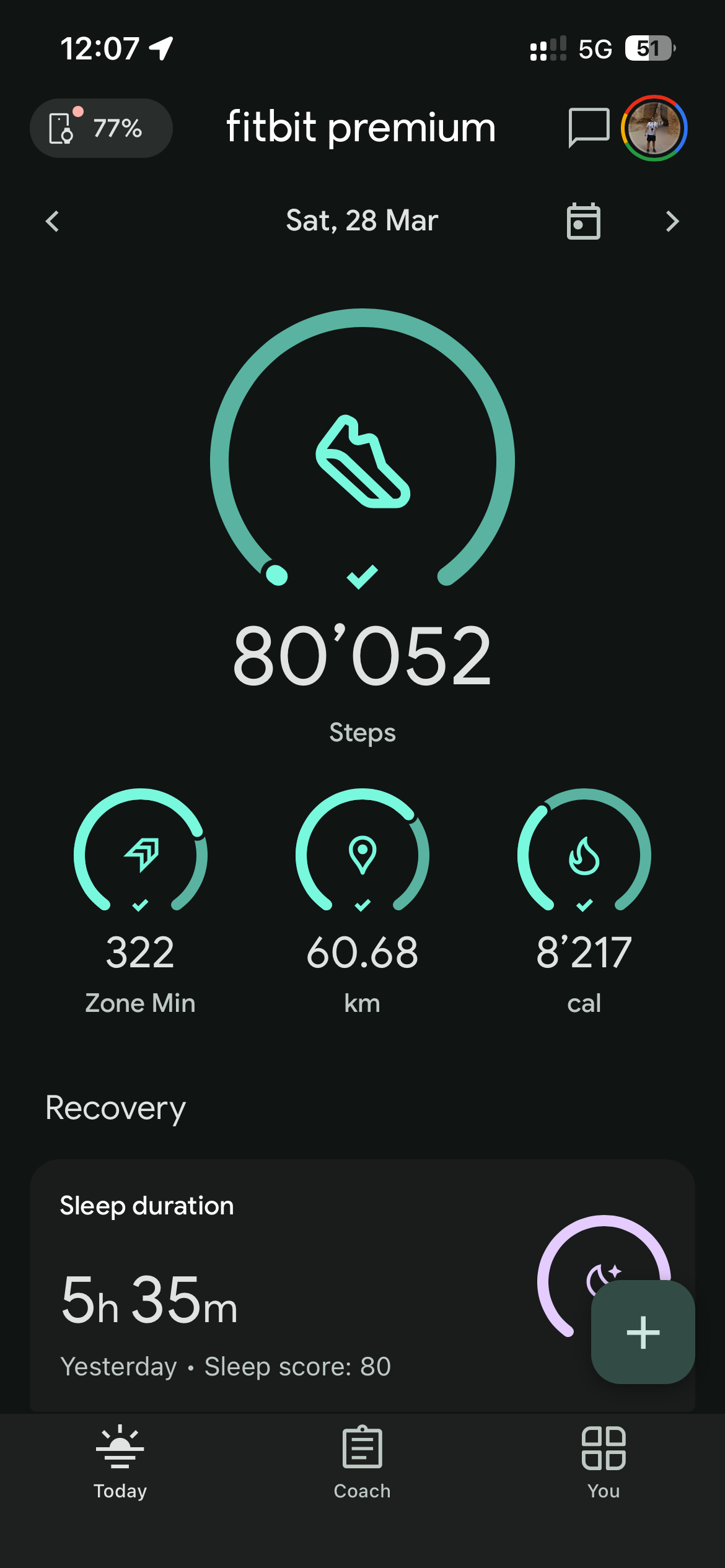Image resolution: width=725 pixels, height=1568 pixels.
Task: Go to the previous day
Action: (53, 221)
